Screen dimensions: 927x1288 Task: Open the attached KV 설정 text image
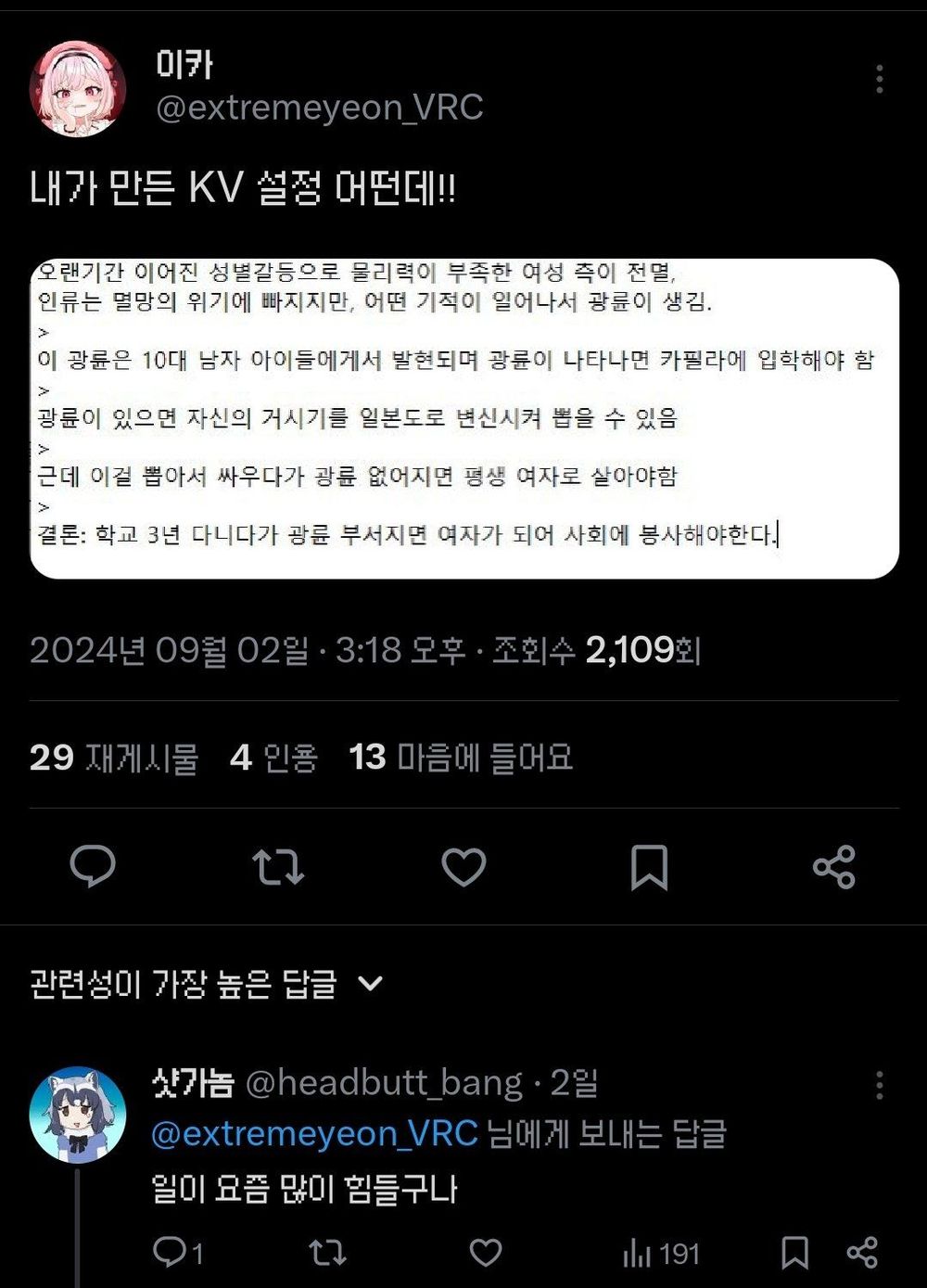463,418
